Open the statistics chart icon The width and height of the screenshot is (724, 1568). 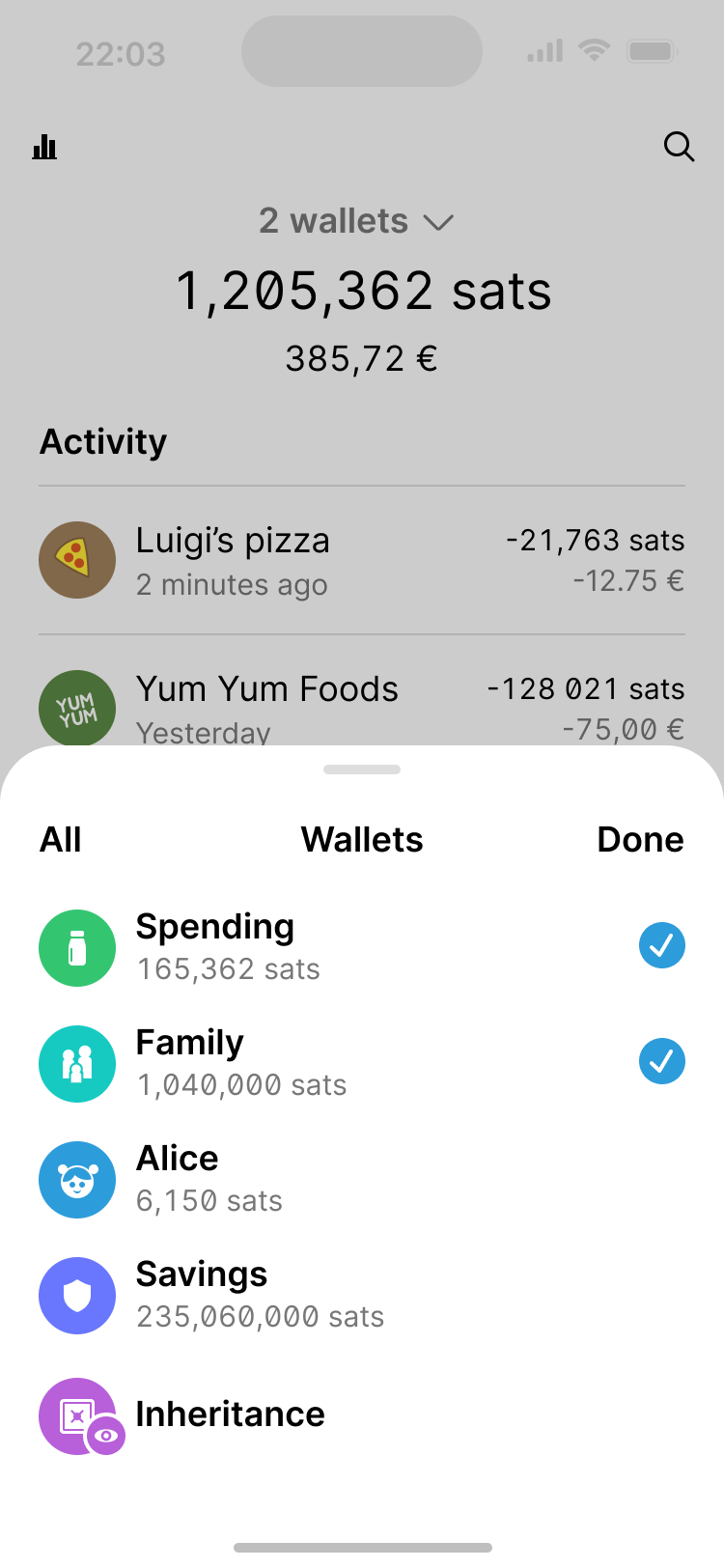pyautogui.click(x=44, y=147)
